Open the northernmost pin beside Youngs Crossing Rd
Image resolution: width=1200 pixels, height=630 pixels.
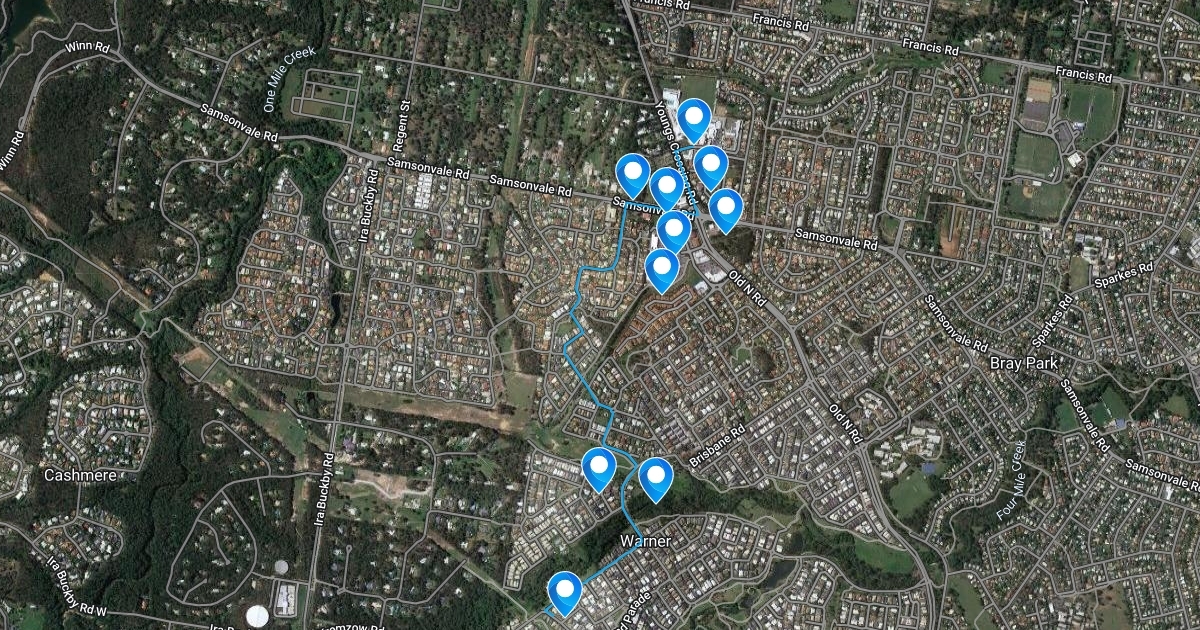693,122
